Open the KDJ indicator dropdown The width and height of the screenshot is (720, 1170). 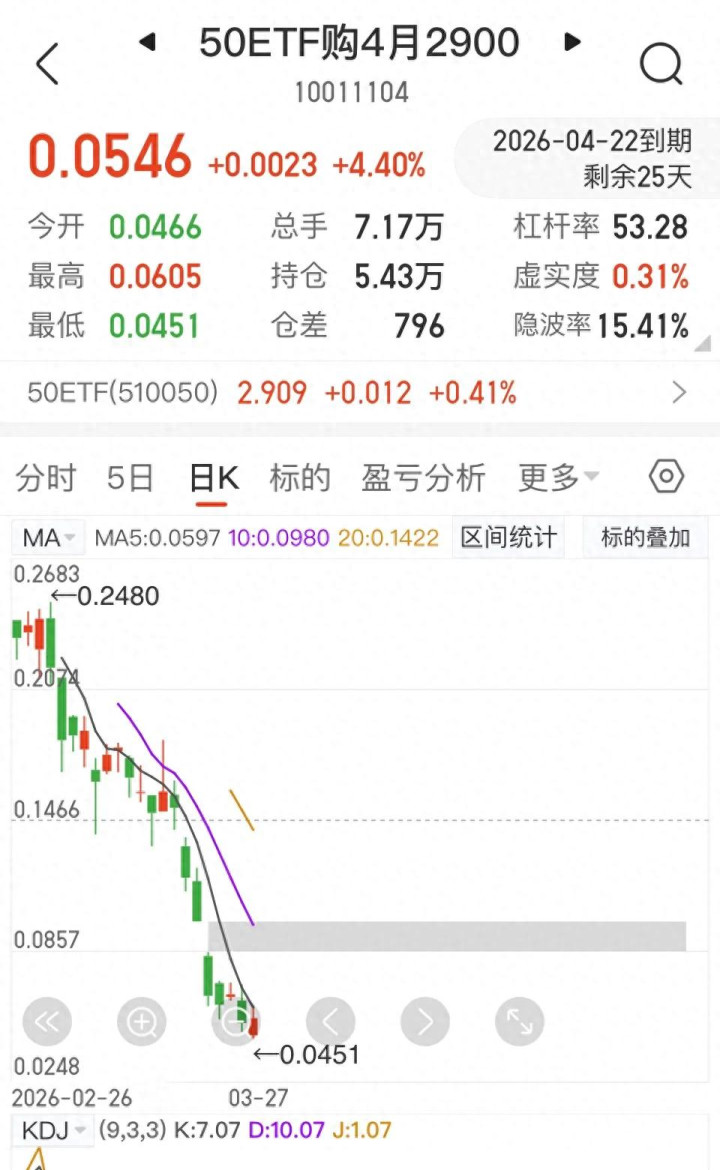(x=54, y=1131)
